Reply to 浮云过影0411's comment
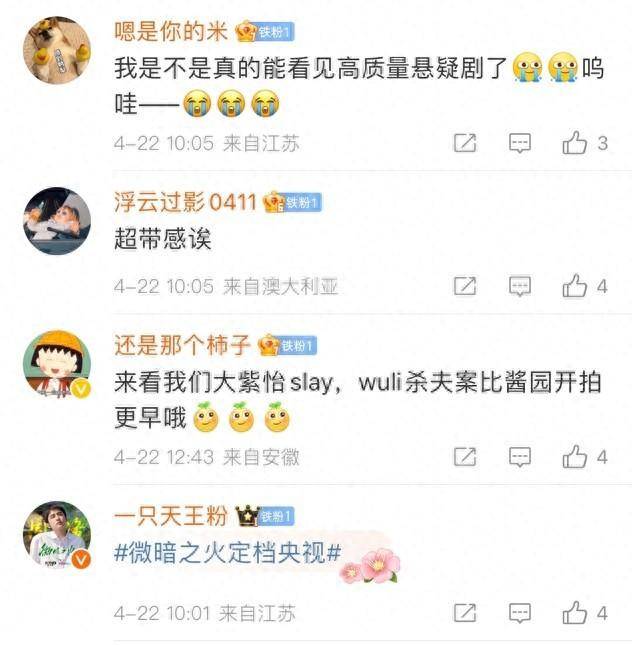The height and width of the screenshot is (645, 632). 520,286
